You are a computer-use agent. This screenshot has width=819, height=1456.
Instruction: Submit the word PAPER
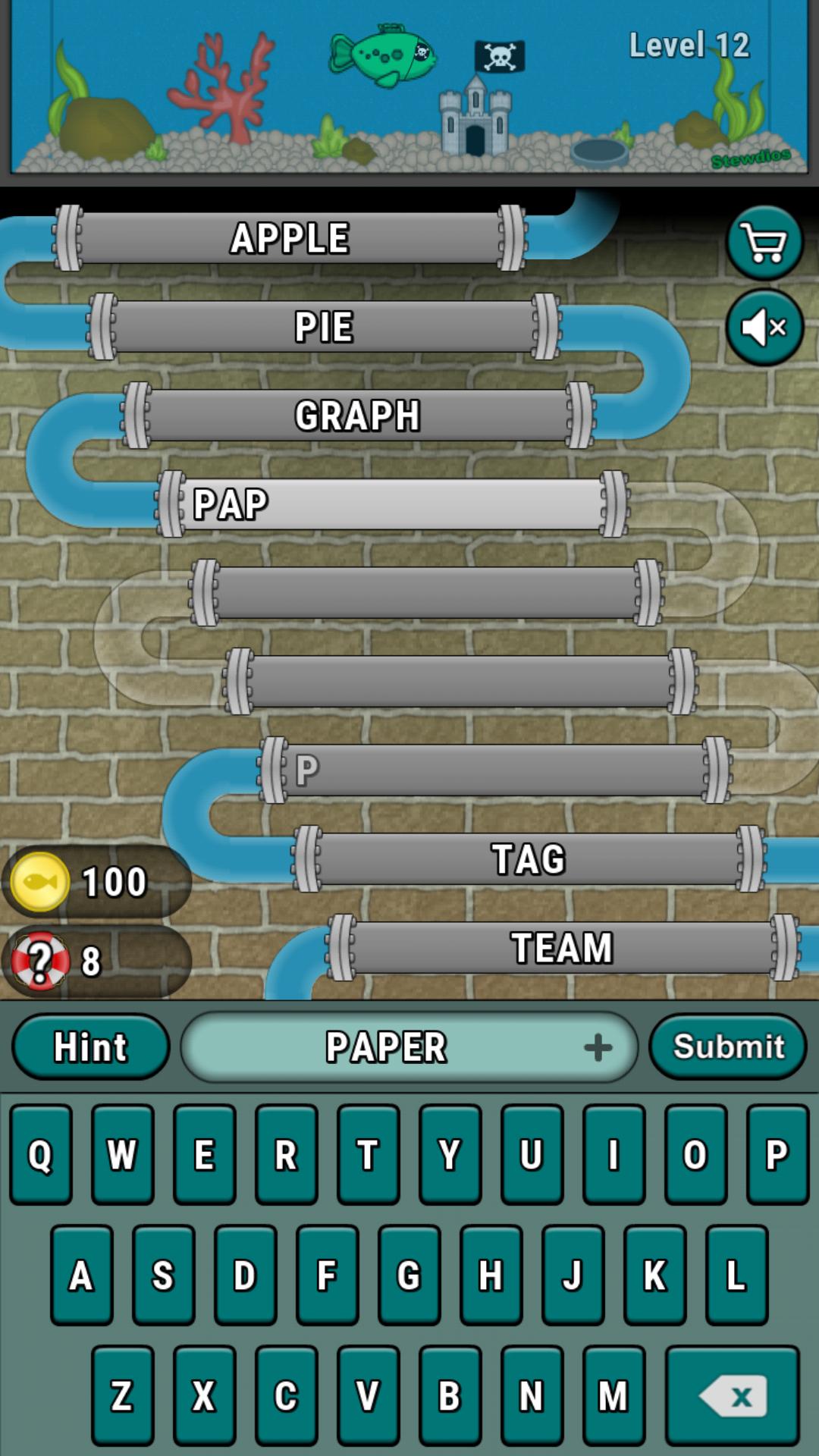click(x=728, y=1047)
